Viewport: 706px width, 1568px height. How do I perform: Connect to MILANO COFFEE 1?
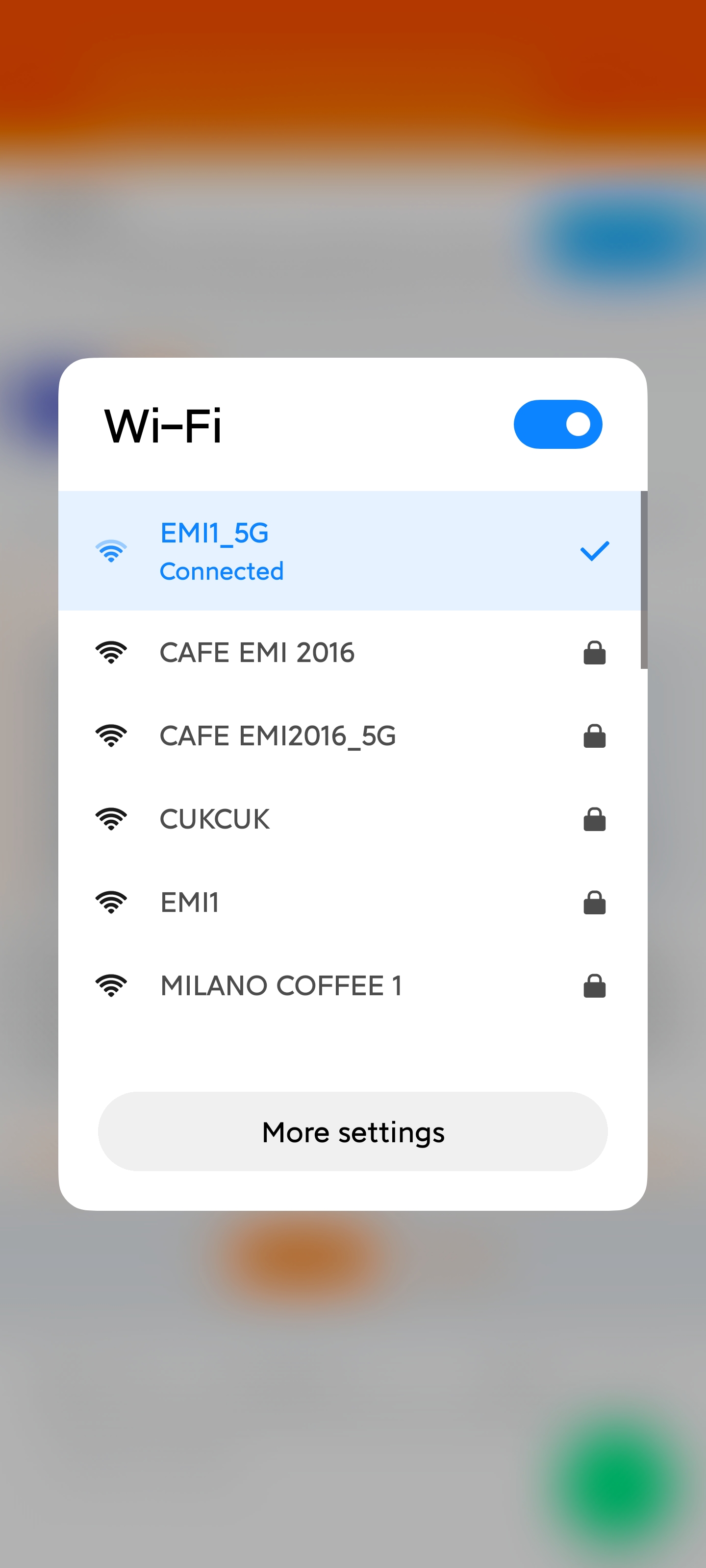coord(350,986)
